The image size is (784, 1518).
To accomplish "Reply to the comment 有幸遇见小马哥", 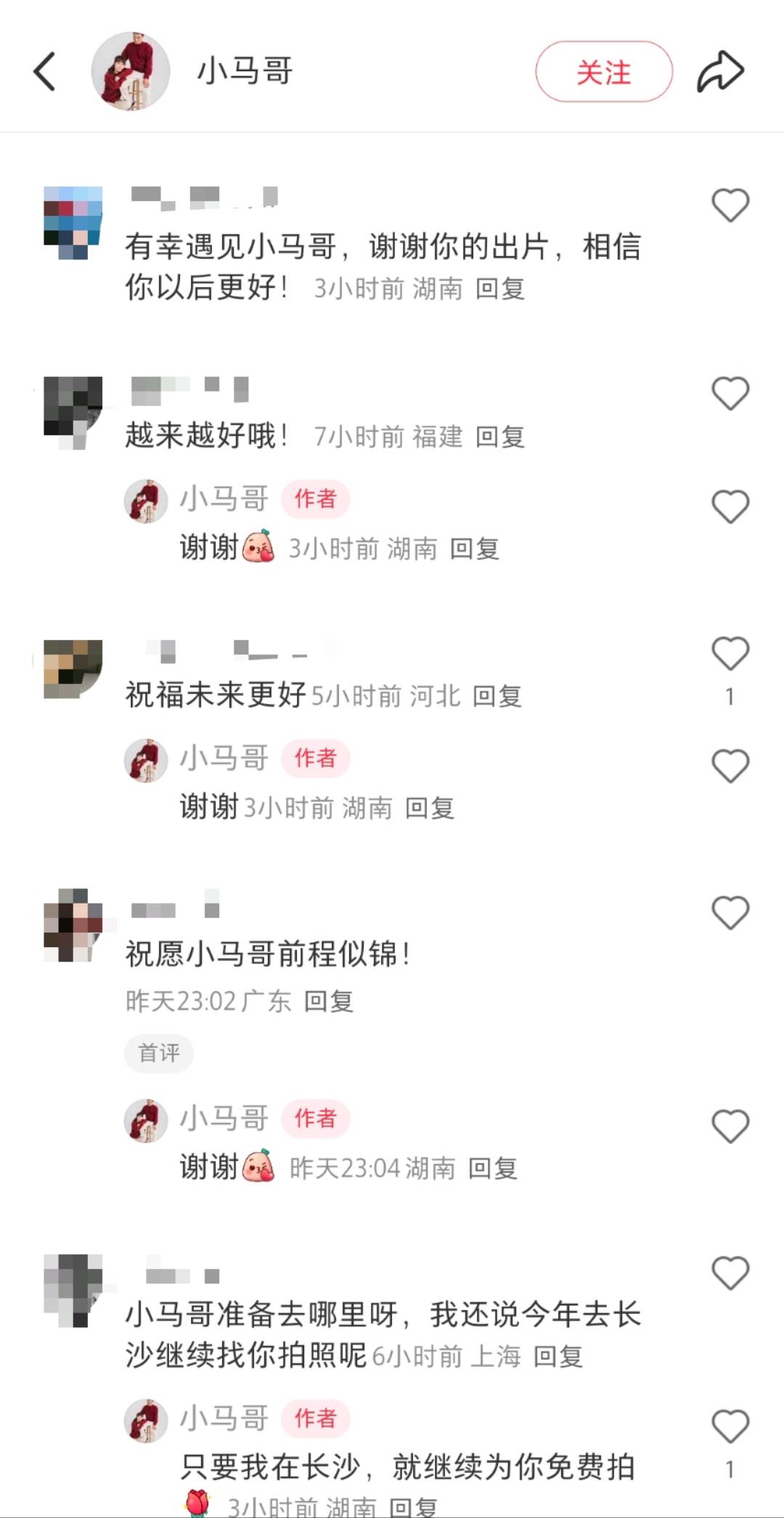I will 500,289.
